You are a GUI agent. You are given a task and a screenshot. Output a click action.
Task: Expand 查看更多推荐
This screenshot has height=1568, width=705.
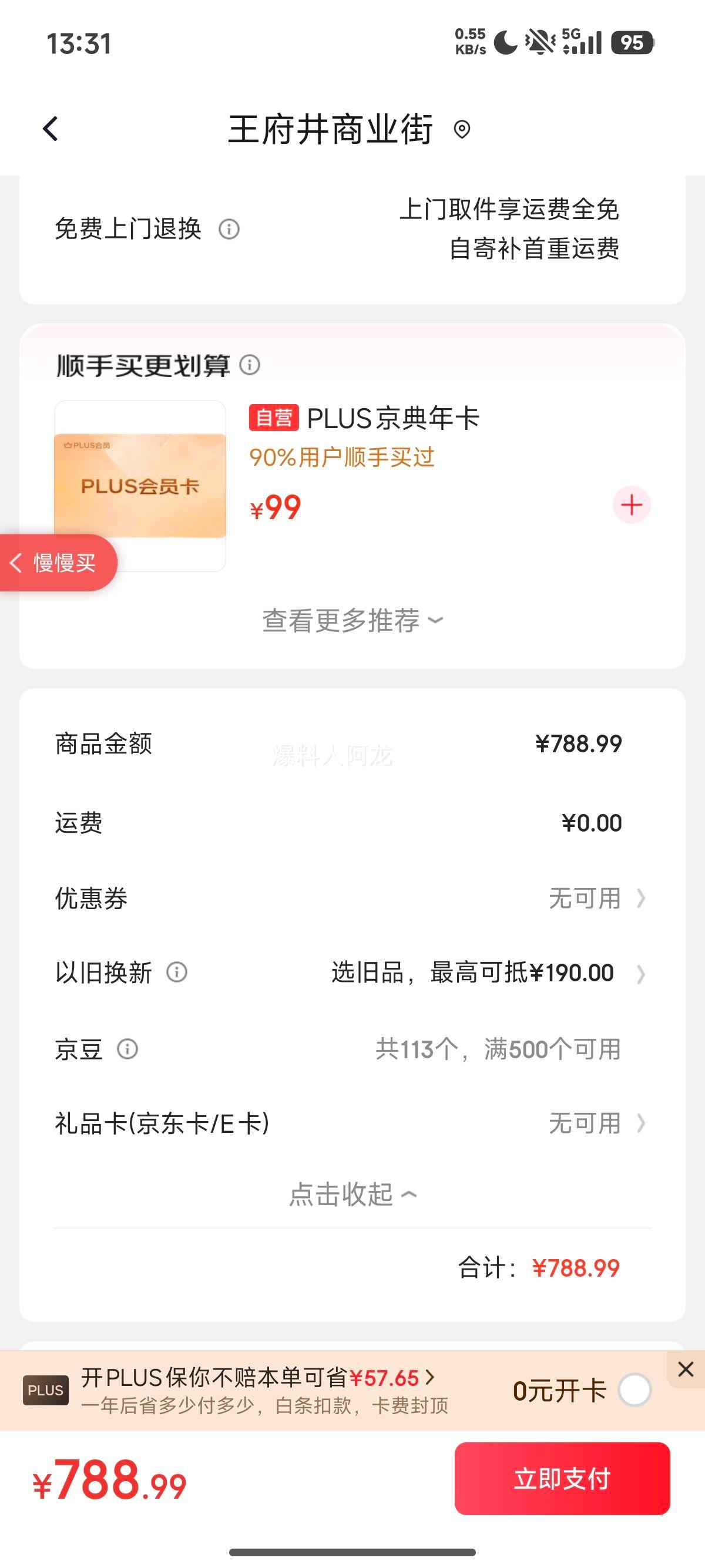(x=352, y=620)
